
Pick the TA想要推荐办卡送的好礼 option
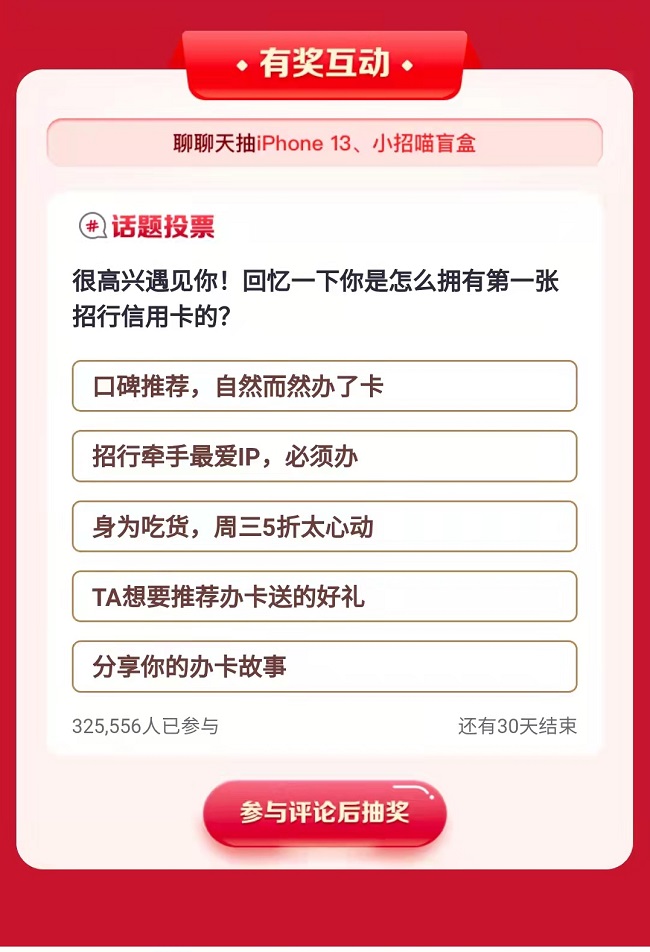[324, 596]
